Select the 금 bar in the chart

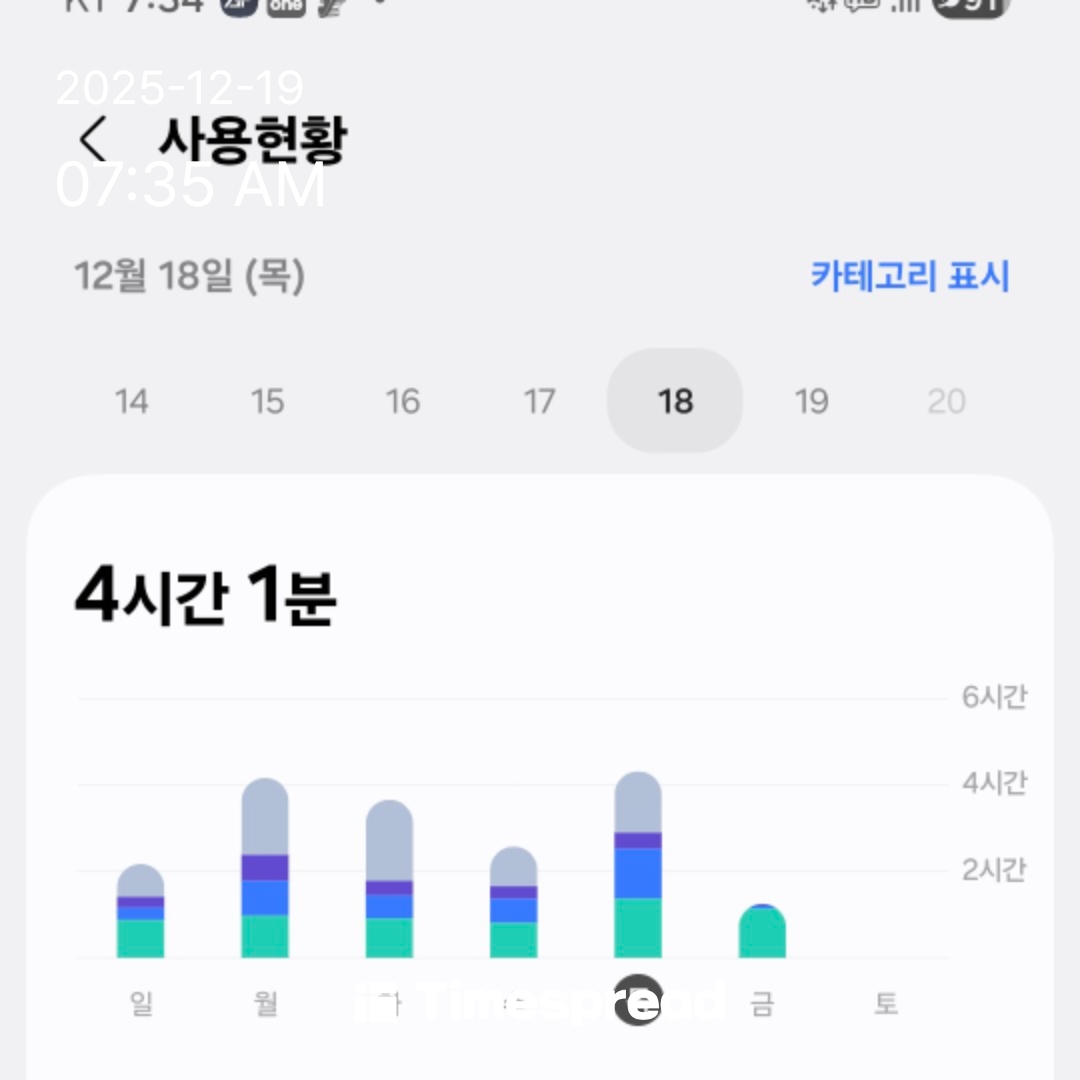point(762,932)
